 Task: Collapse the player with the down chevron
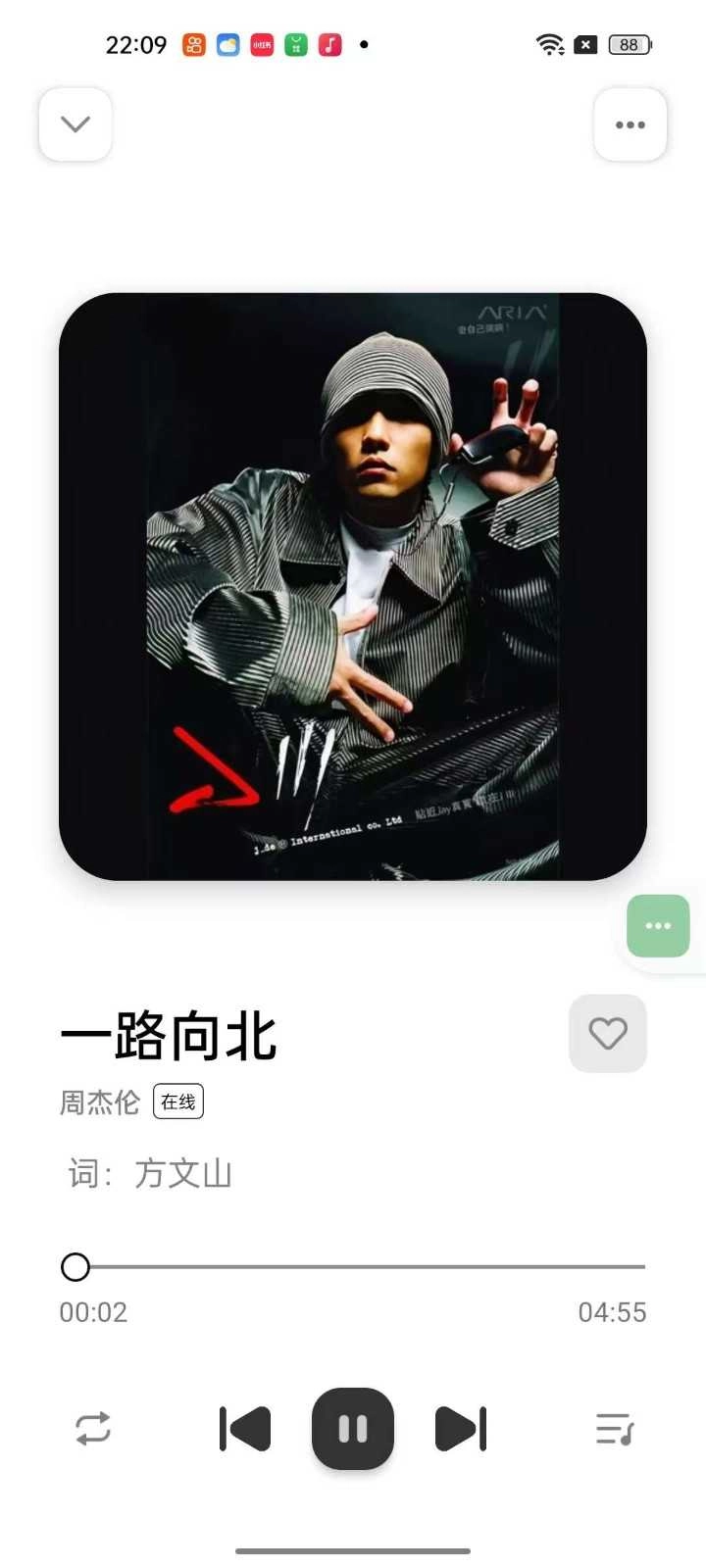(76, 124)
